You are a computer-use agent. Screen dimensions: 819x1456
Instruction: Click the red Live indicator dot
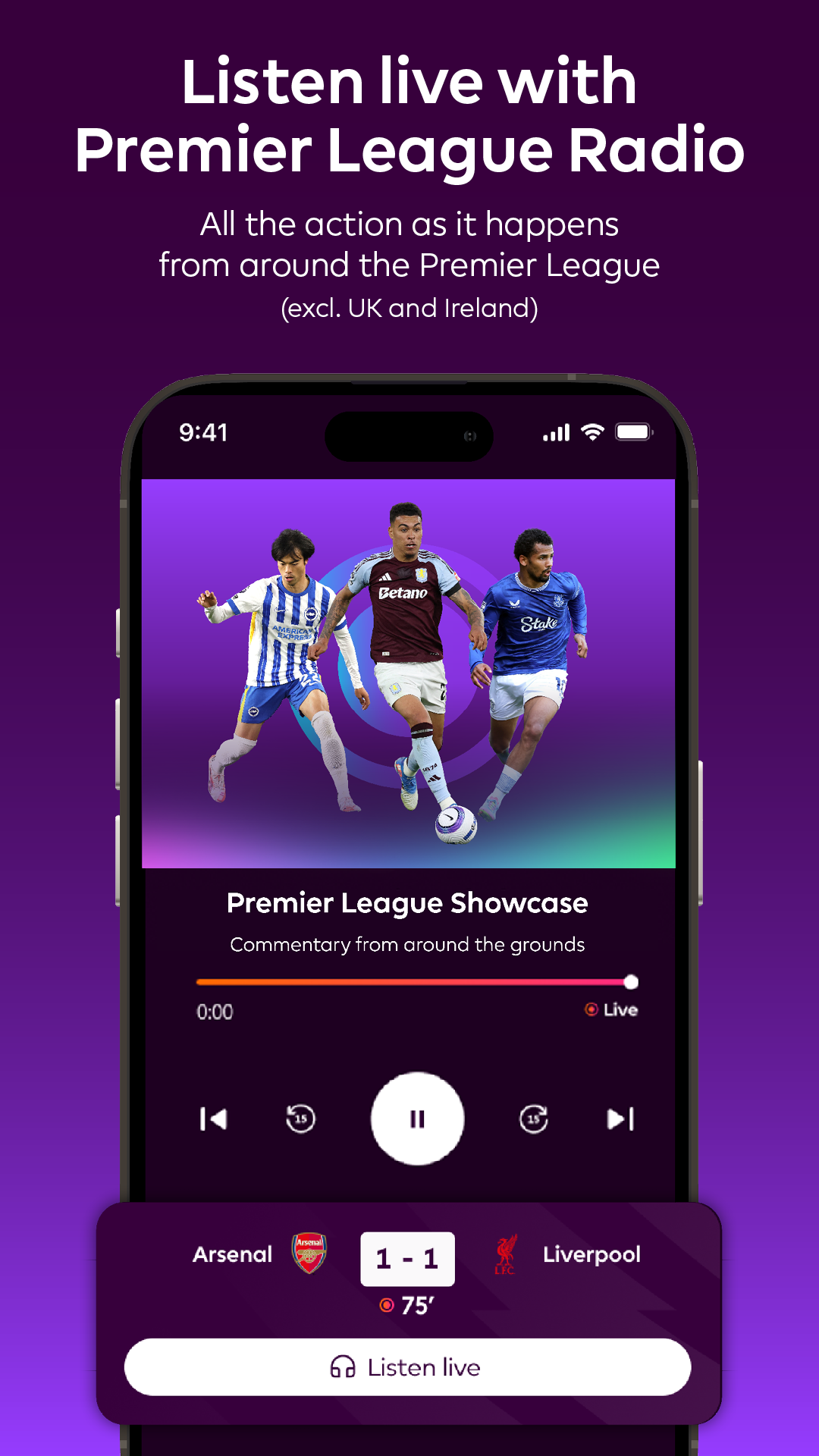click(592, 1010)
